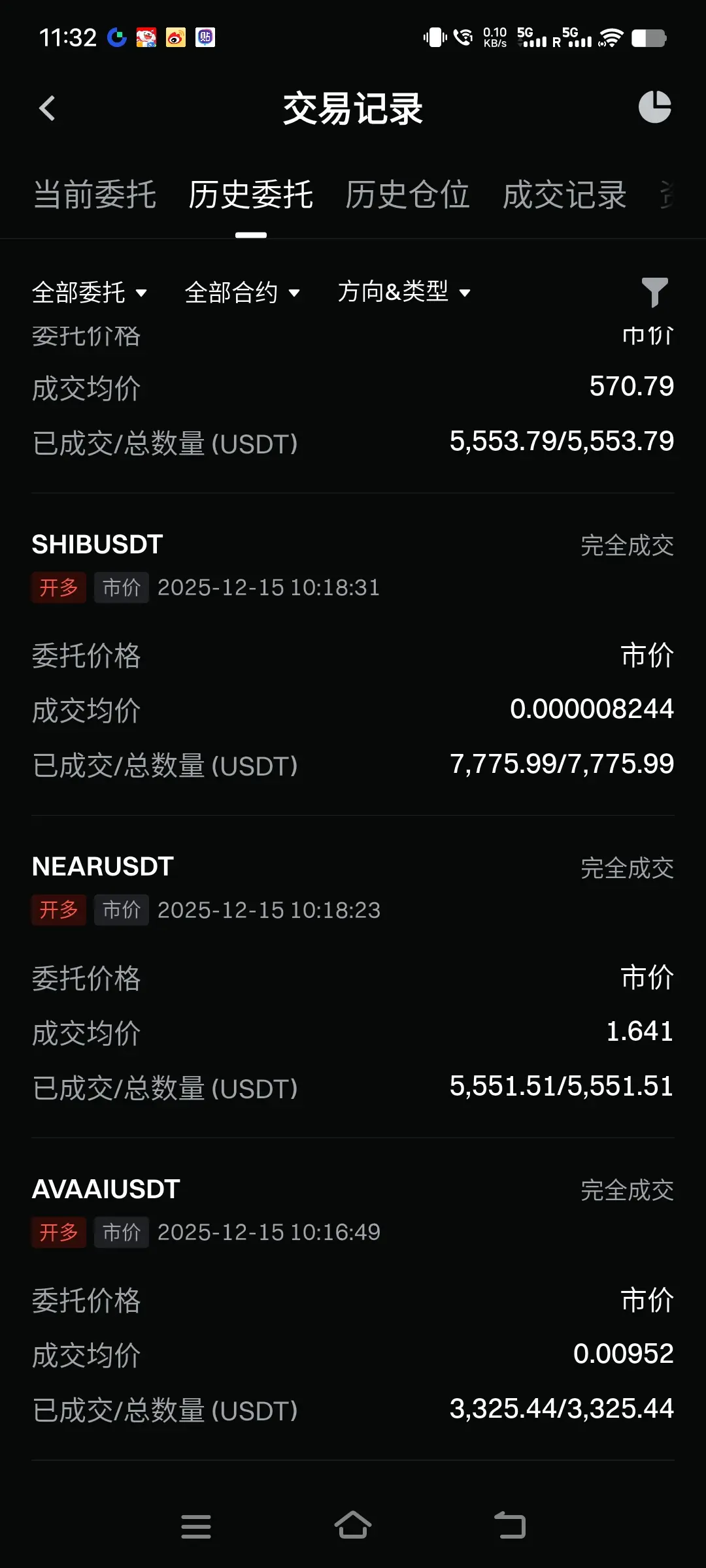Expand the 全部委托 dropdown

[x=90, y=292]
